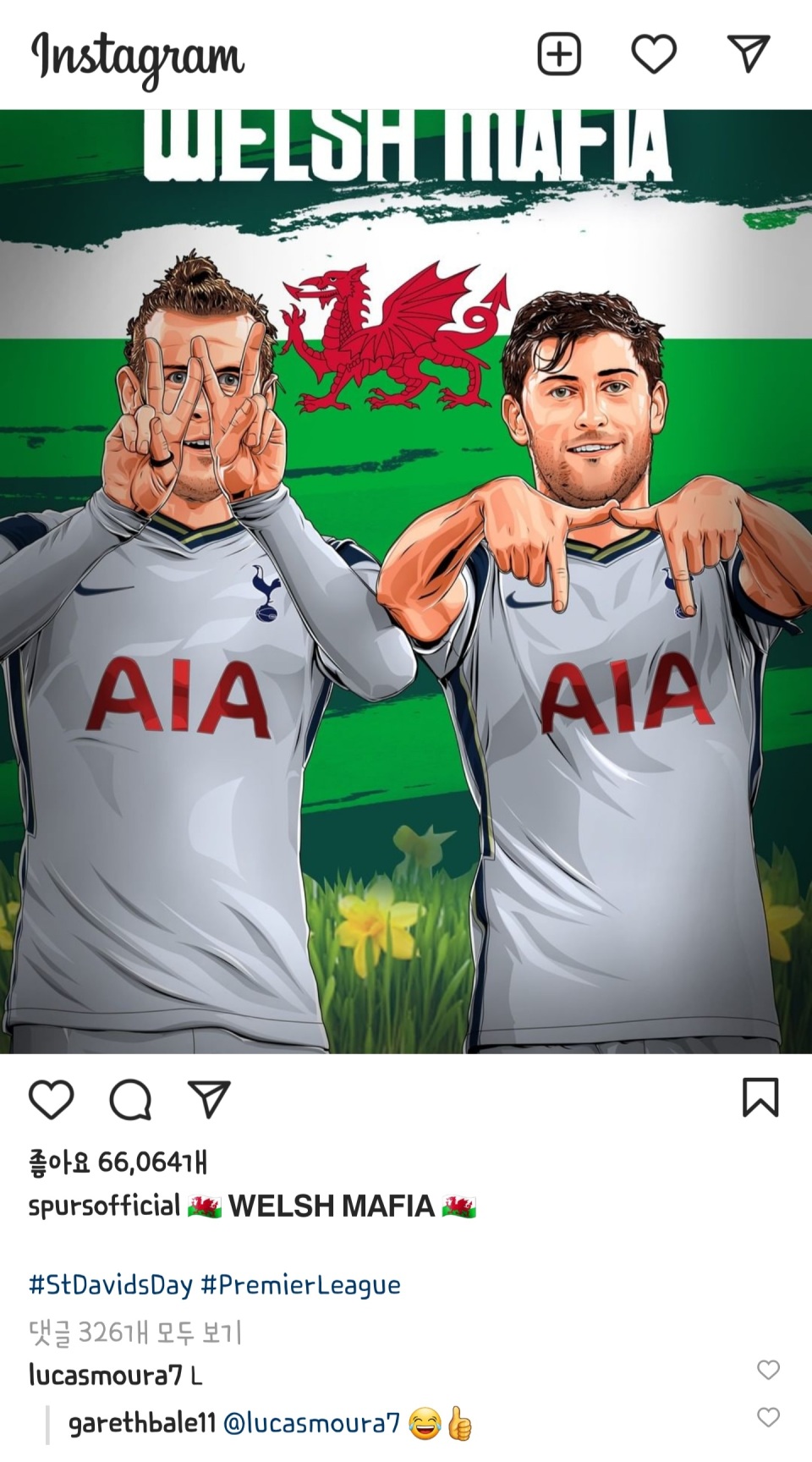Tap the @lucasmoura7 mention in reply
812x1462 pixels.
click(x=311, y=1423)
